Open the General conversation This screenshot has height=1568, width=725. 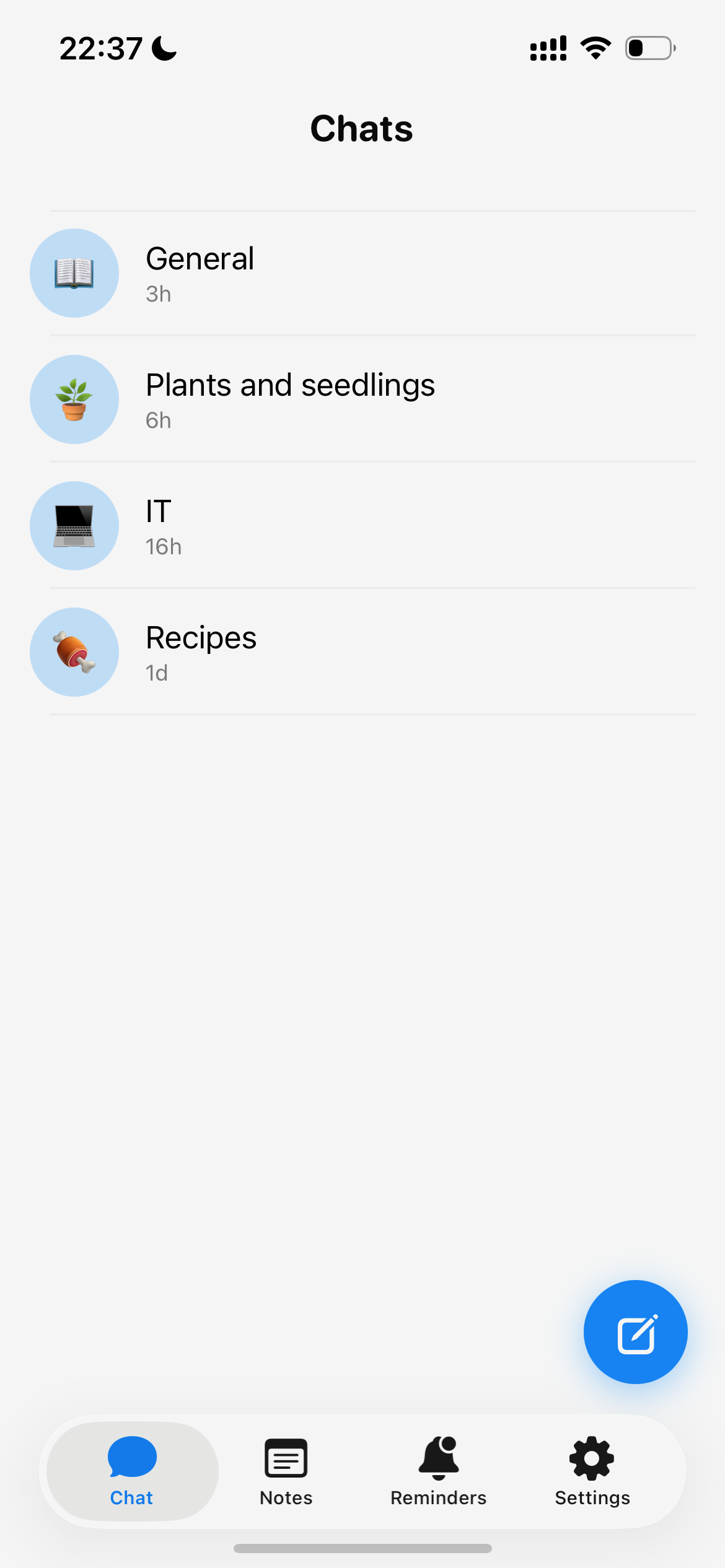(362, 272)
